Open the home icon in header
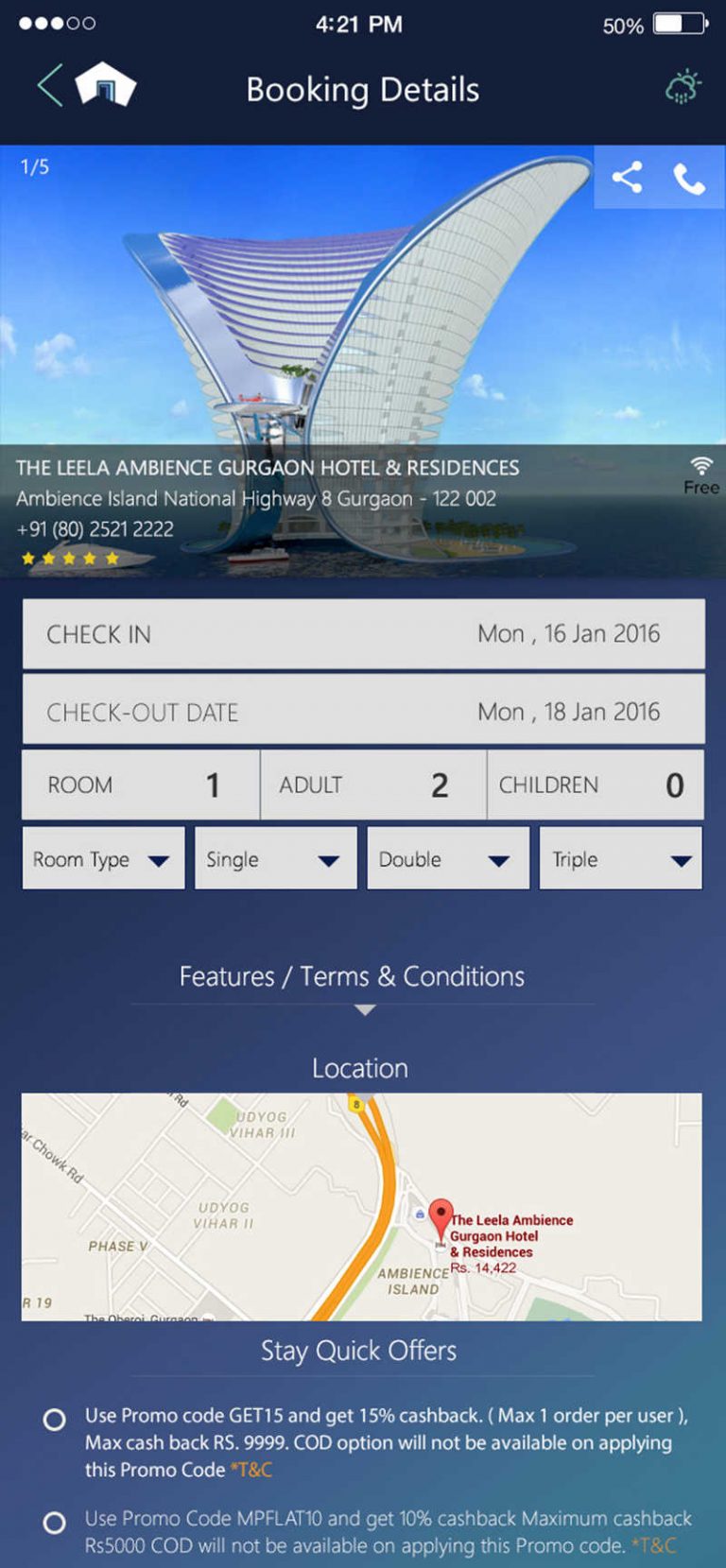The width and height of the screenshot is (726, 1568). click(105, 84)
